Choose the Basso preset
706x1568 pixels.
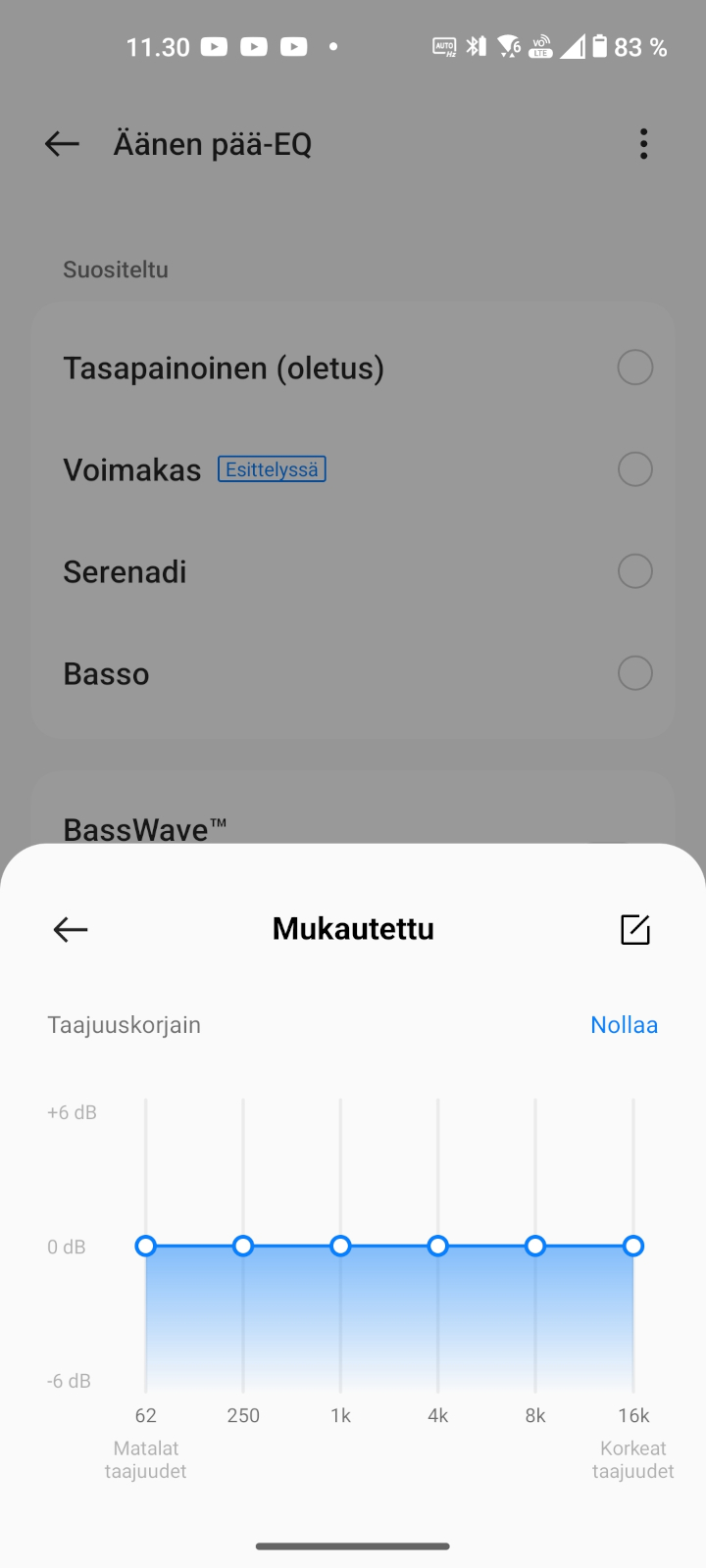coord(353,673)
